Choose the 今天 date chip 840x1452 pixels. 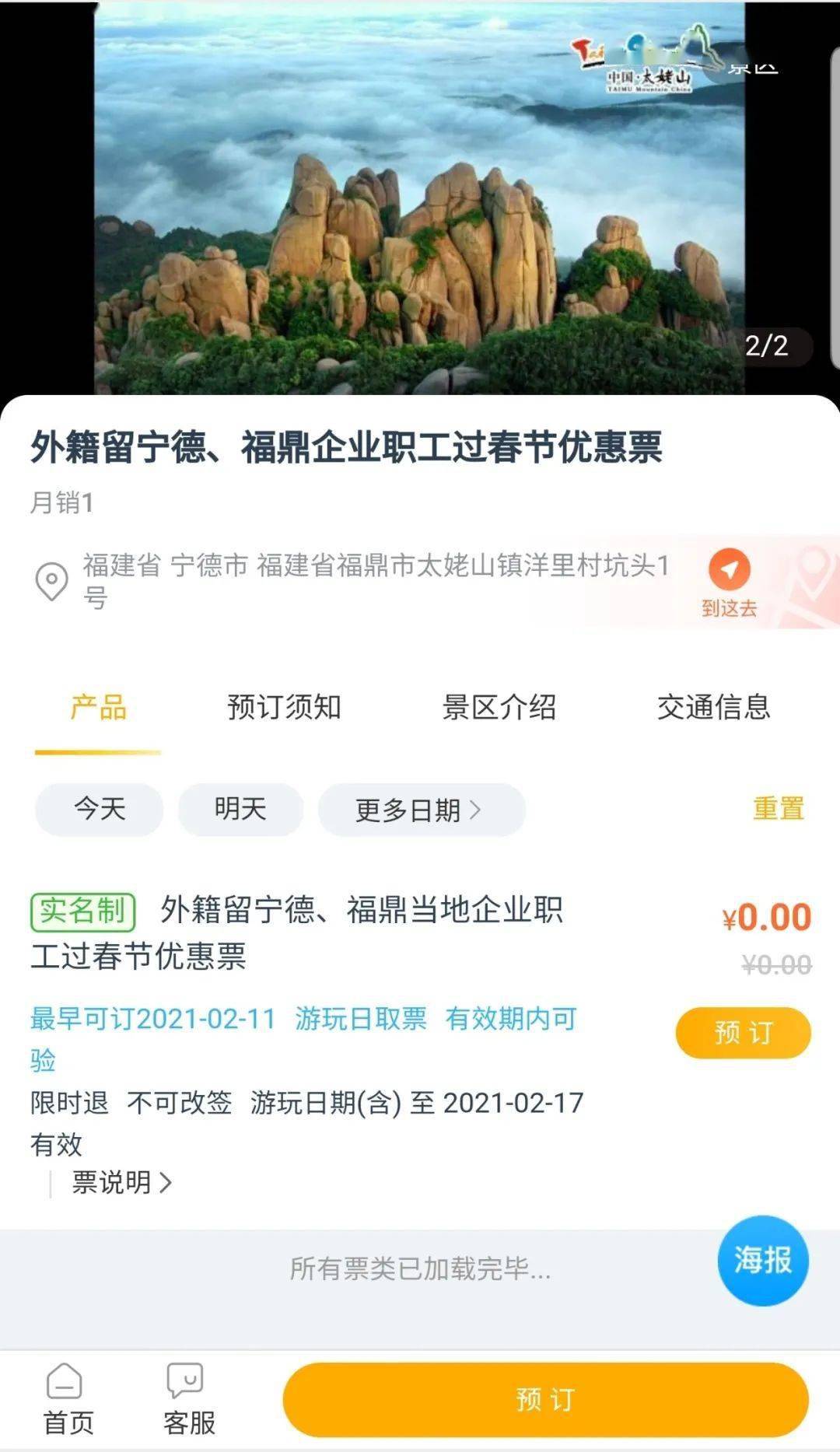point(100,809)
